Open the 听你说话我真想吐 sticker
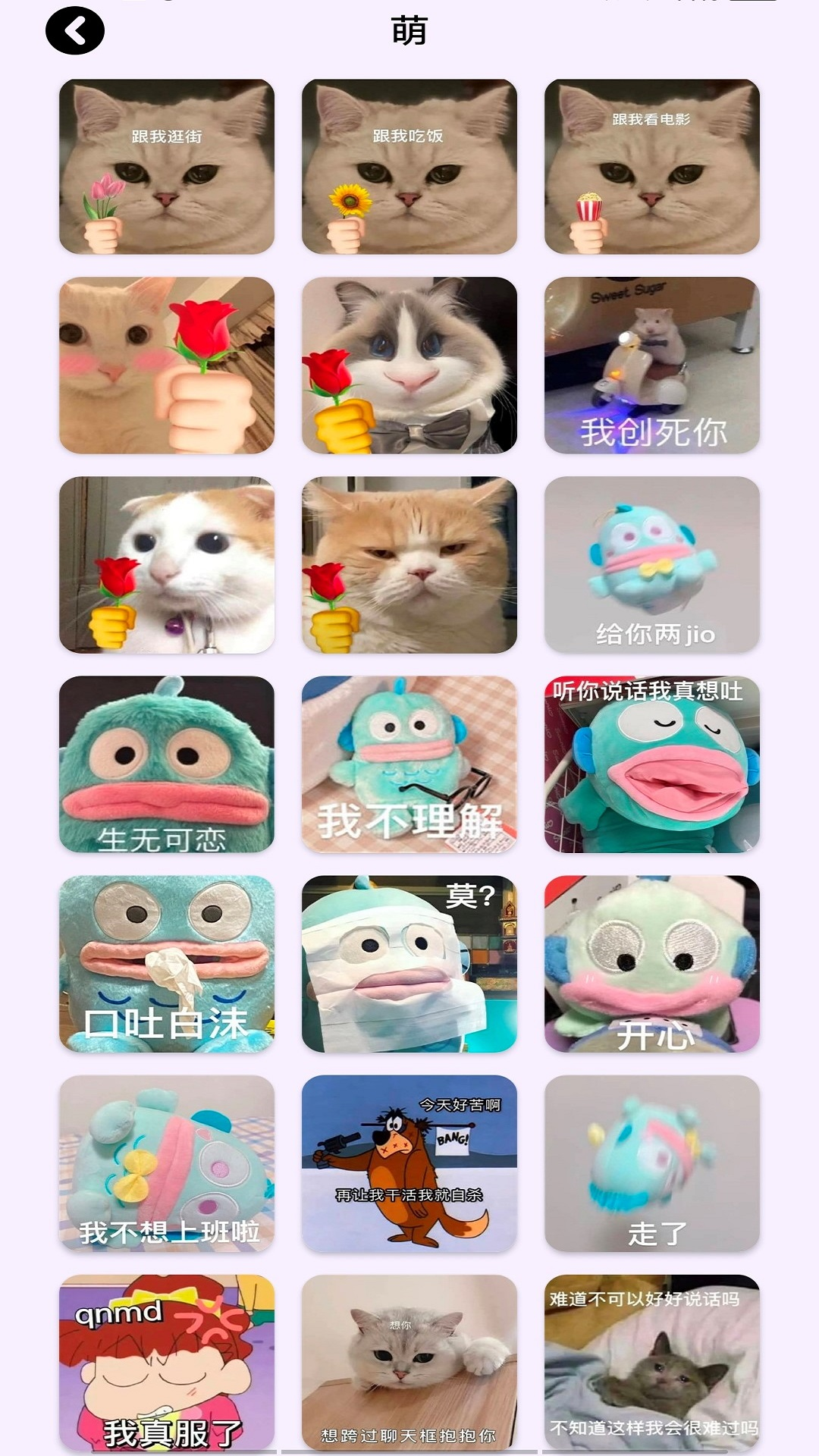 pos(652,764)
